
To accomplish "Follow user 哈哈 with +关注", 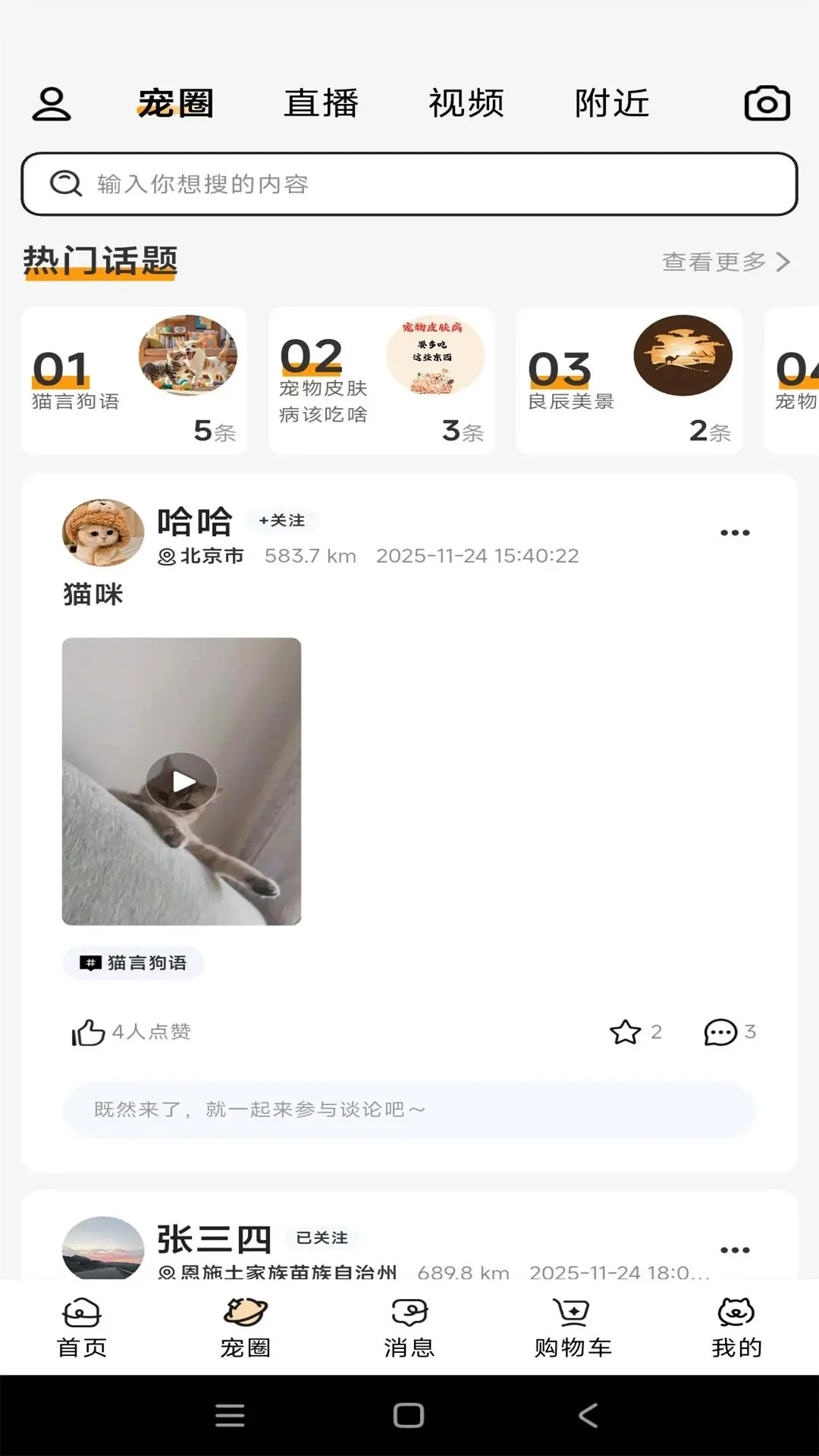I will pos(282,521).
